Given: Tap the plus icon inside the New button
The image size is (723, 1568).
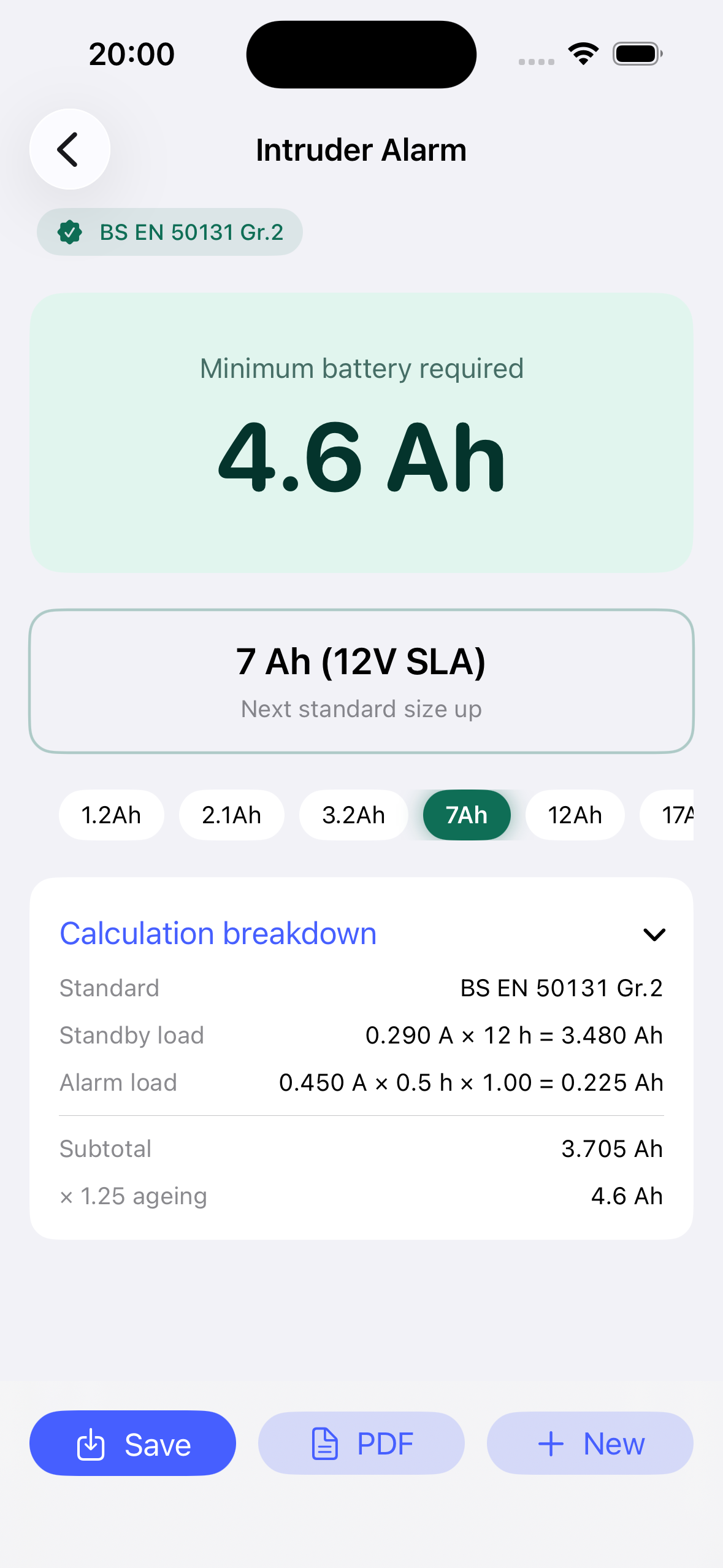Looking at the screenshot, I should pyautogui.click(x=551, y=1443).
